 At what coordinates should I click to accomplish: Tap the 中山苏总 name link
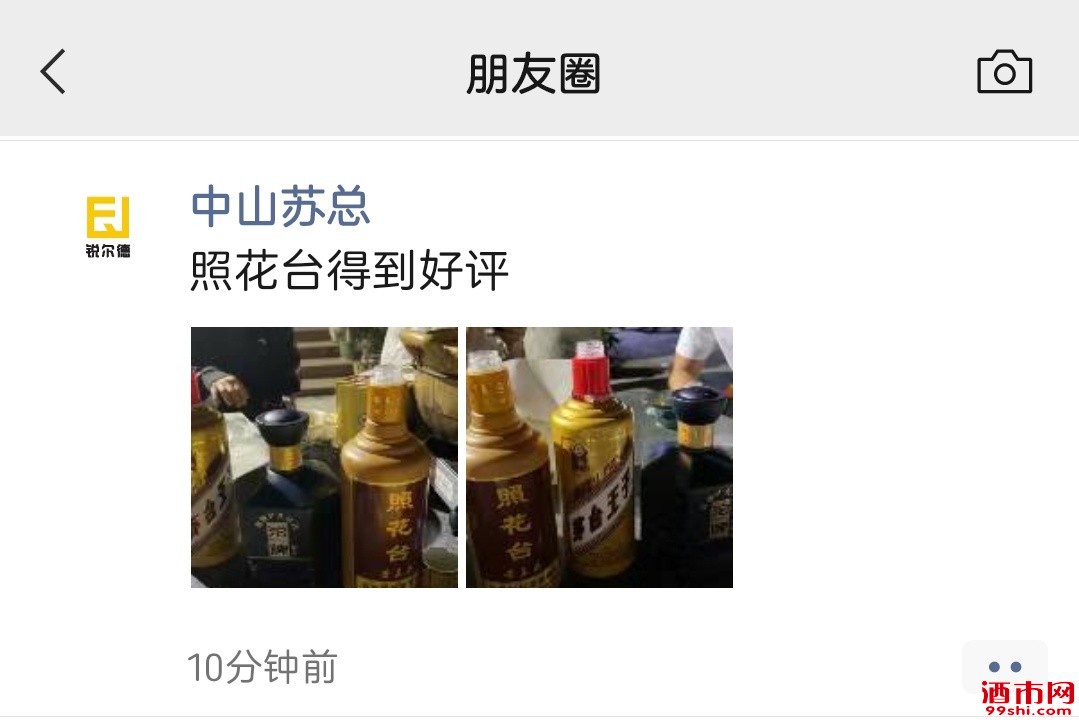coord(280,207)
